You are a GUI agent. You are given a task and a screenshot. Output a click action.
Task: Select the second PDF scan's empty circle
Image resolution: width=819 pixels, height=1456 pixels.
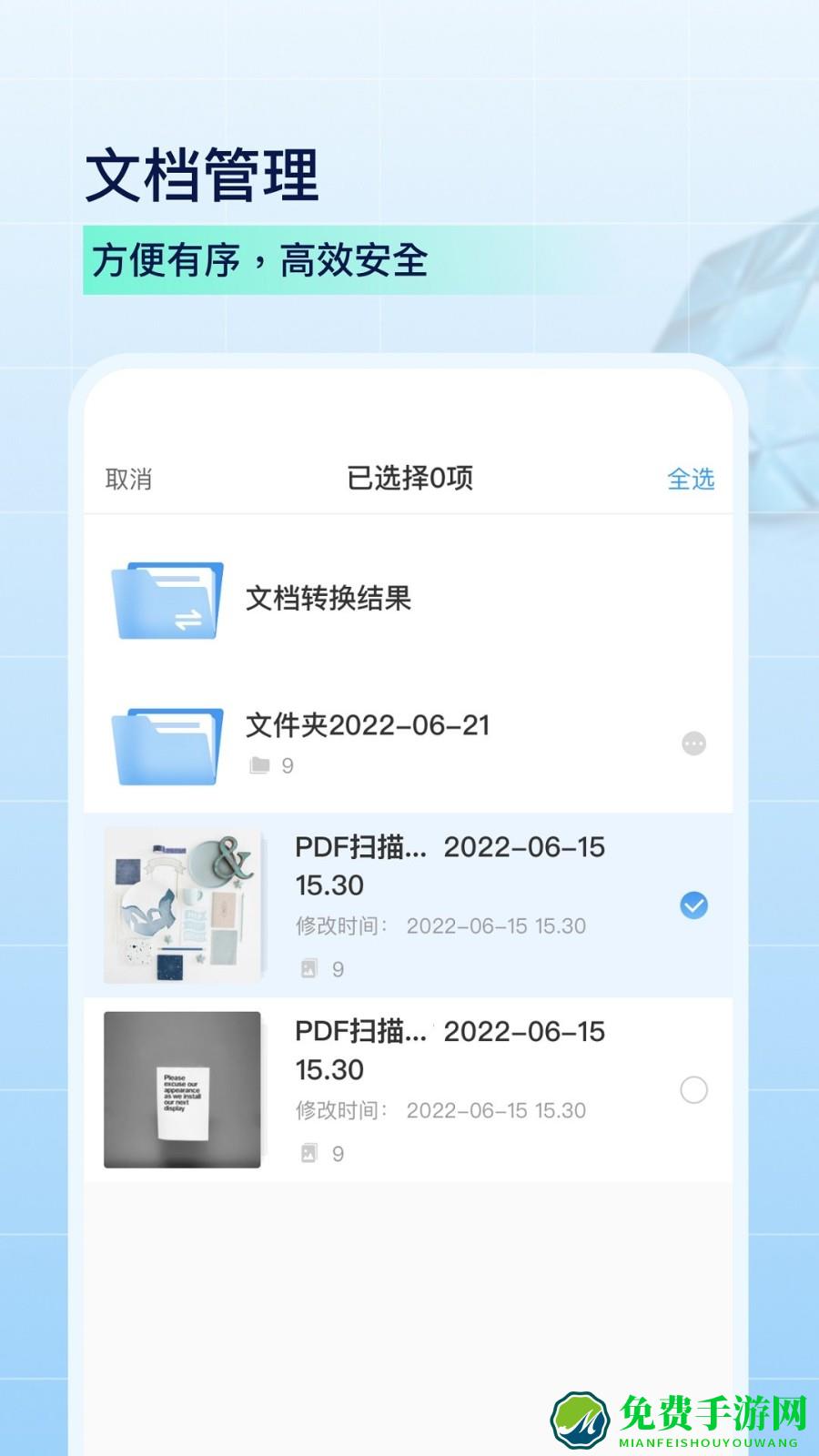point(695,1087)
